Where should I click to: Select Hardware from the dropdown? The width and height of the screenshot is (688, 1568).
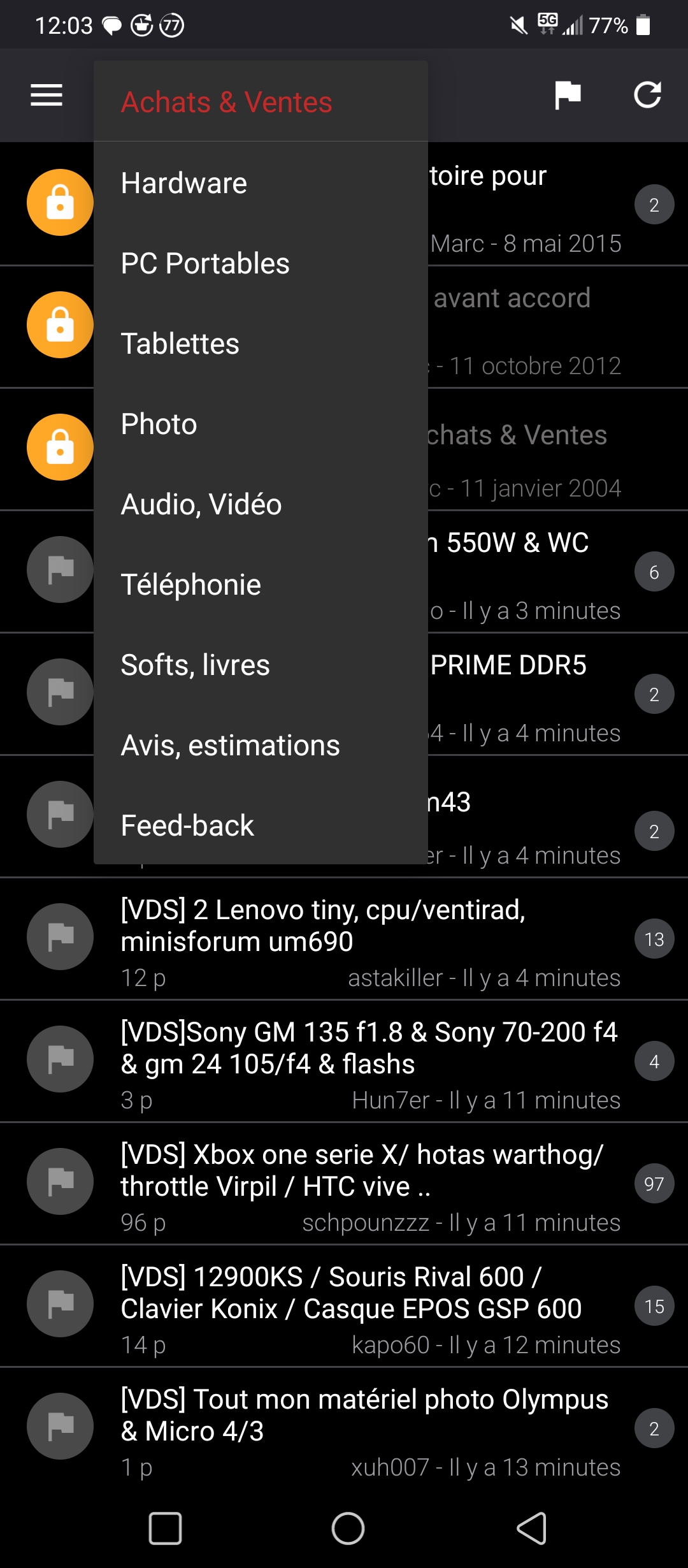pos(184,184)
